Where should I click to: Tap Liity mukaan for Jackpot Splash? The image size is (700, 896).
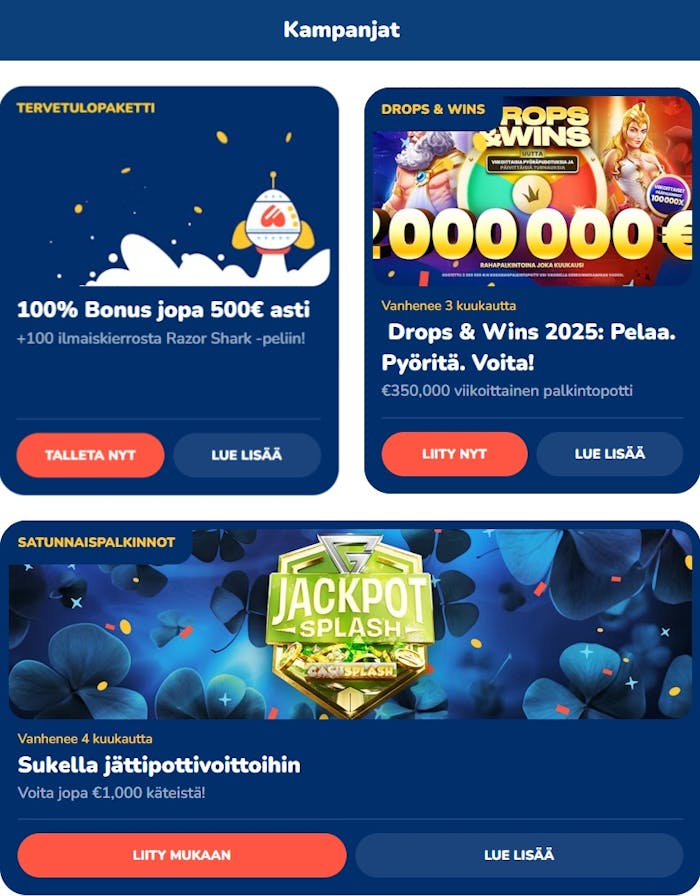[182, 855]
